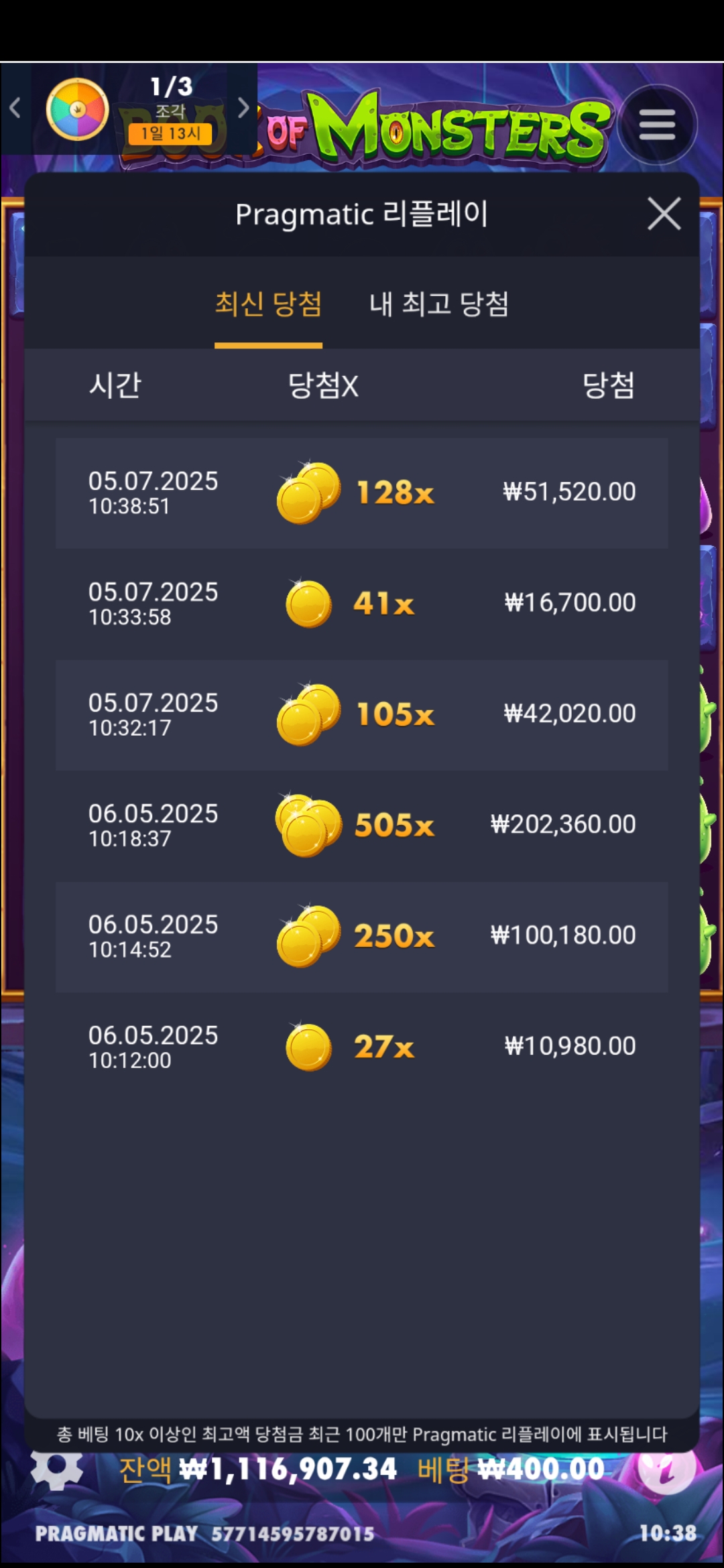Viewport: 724px width, 1568px height.
Task: Close the Pragmatic replay dialog
Action: [664, 214]
